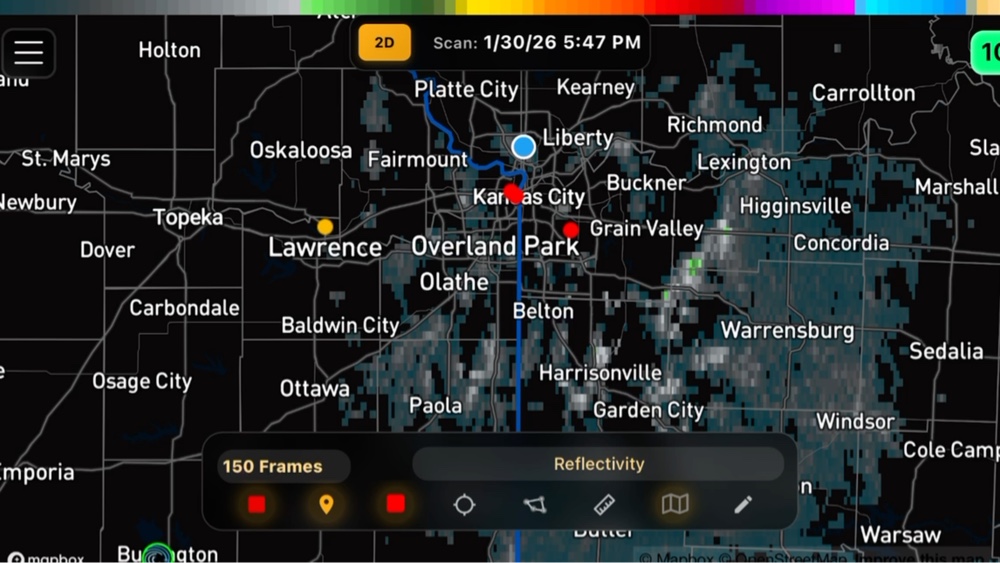Select the yellow marker near Lawrence
1000x563 pixels.
coord(325,227)
